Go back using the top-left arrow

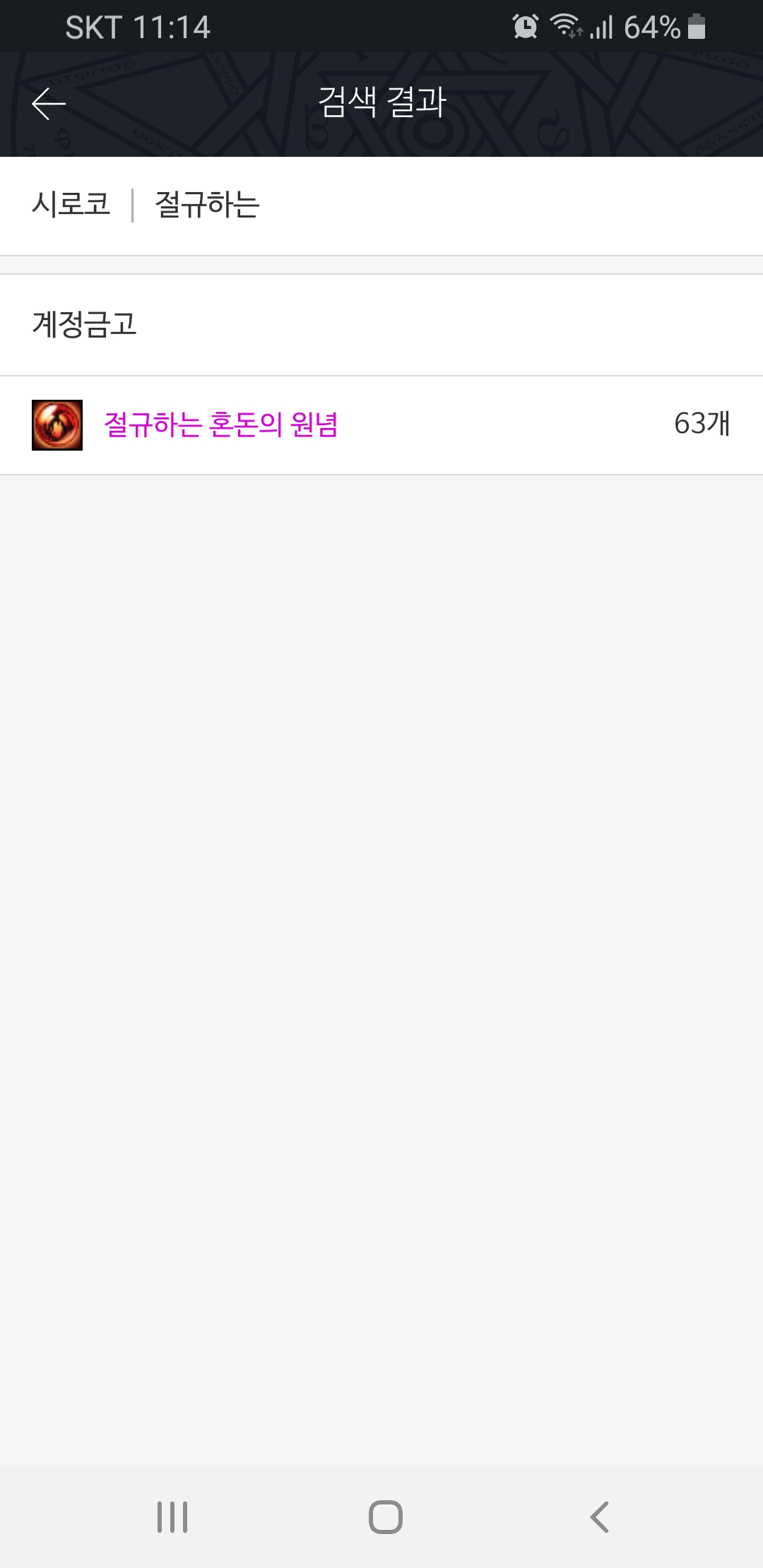coord(49,104)
